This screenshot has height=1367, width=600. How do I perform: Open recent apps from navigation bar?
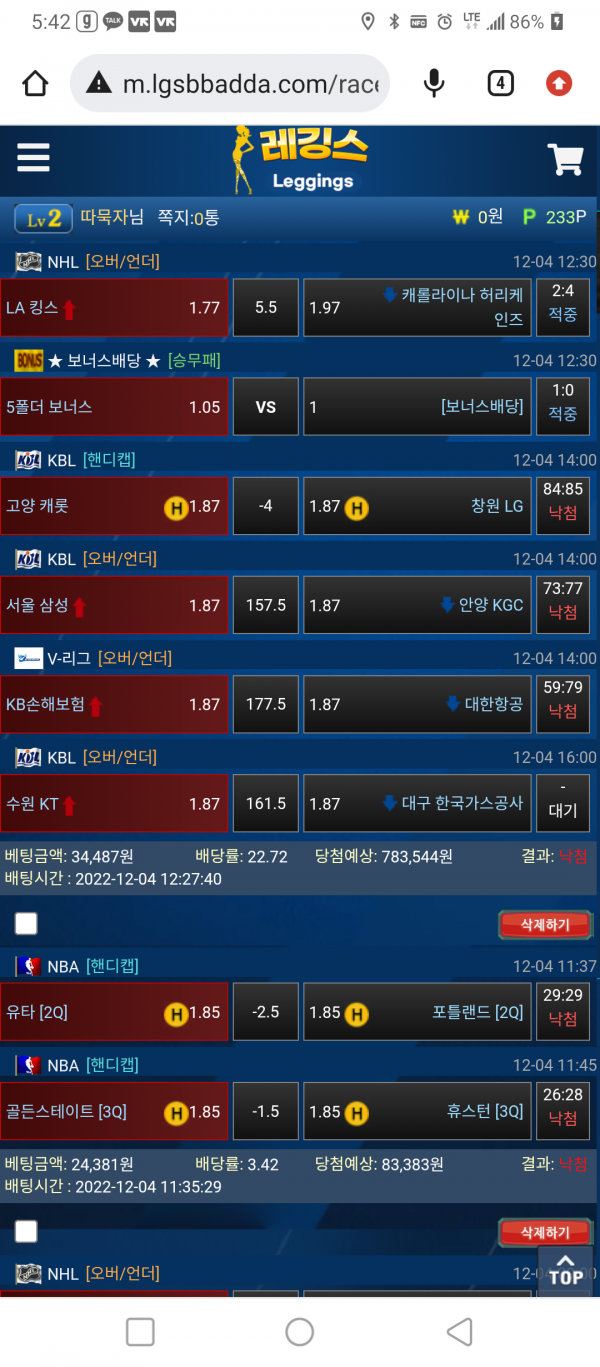coord(140,1331)
